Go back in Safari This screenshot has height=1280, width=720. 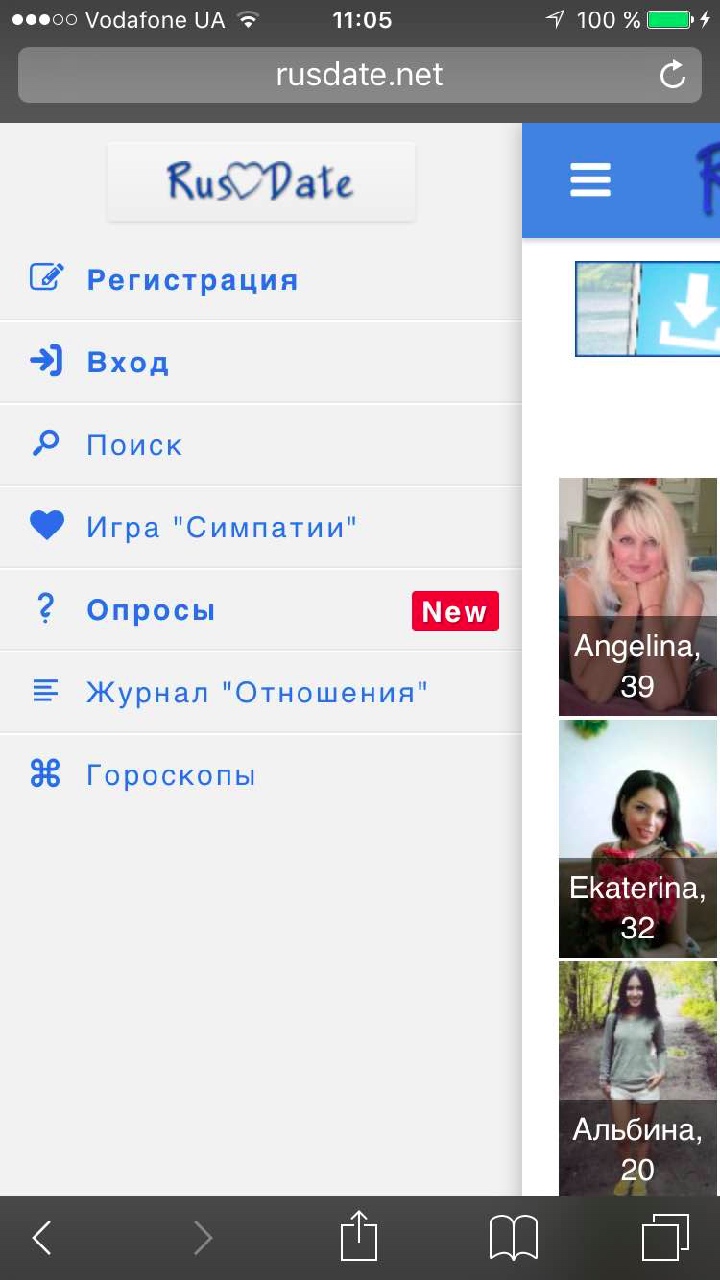(41, 1238)
